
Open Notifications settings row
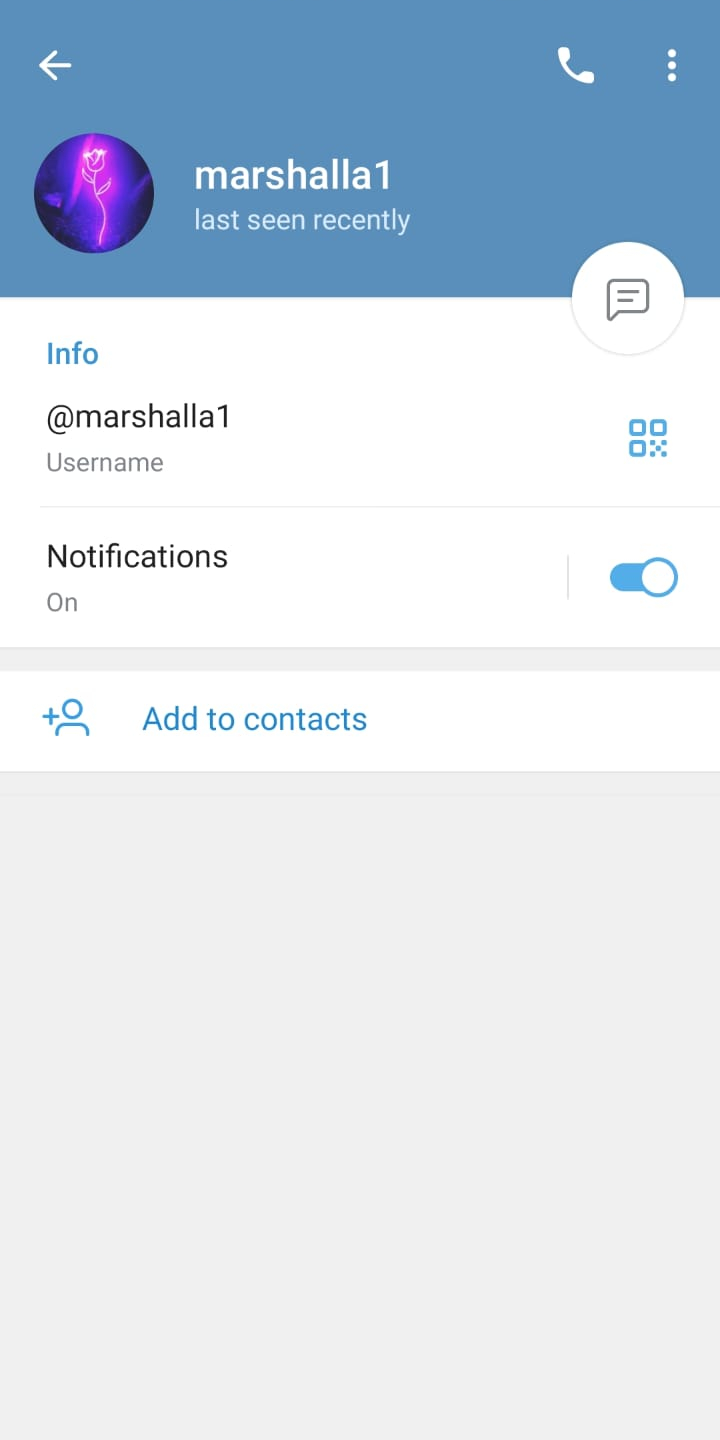[284, 577]
